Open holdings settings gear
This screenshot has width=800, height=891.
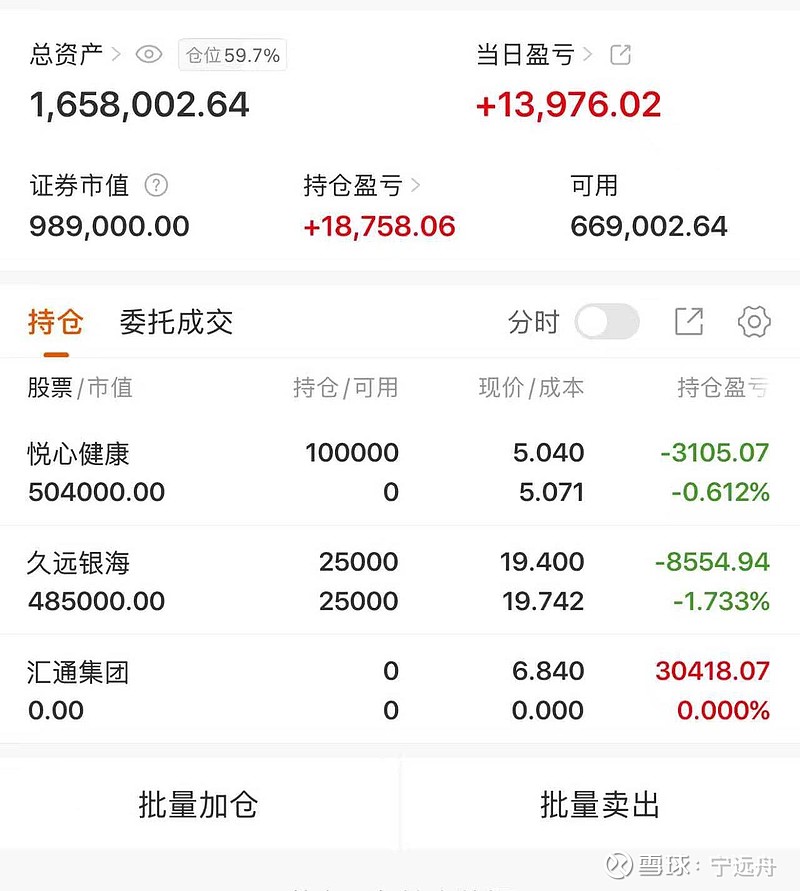754,322
